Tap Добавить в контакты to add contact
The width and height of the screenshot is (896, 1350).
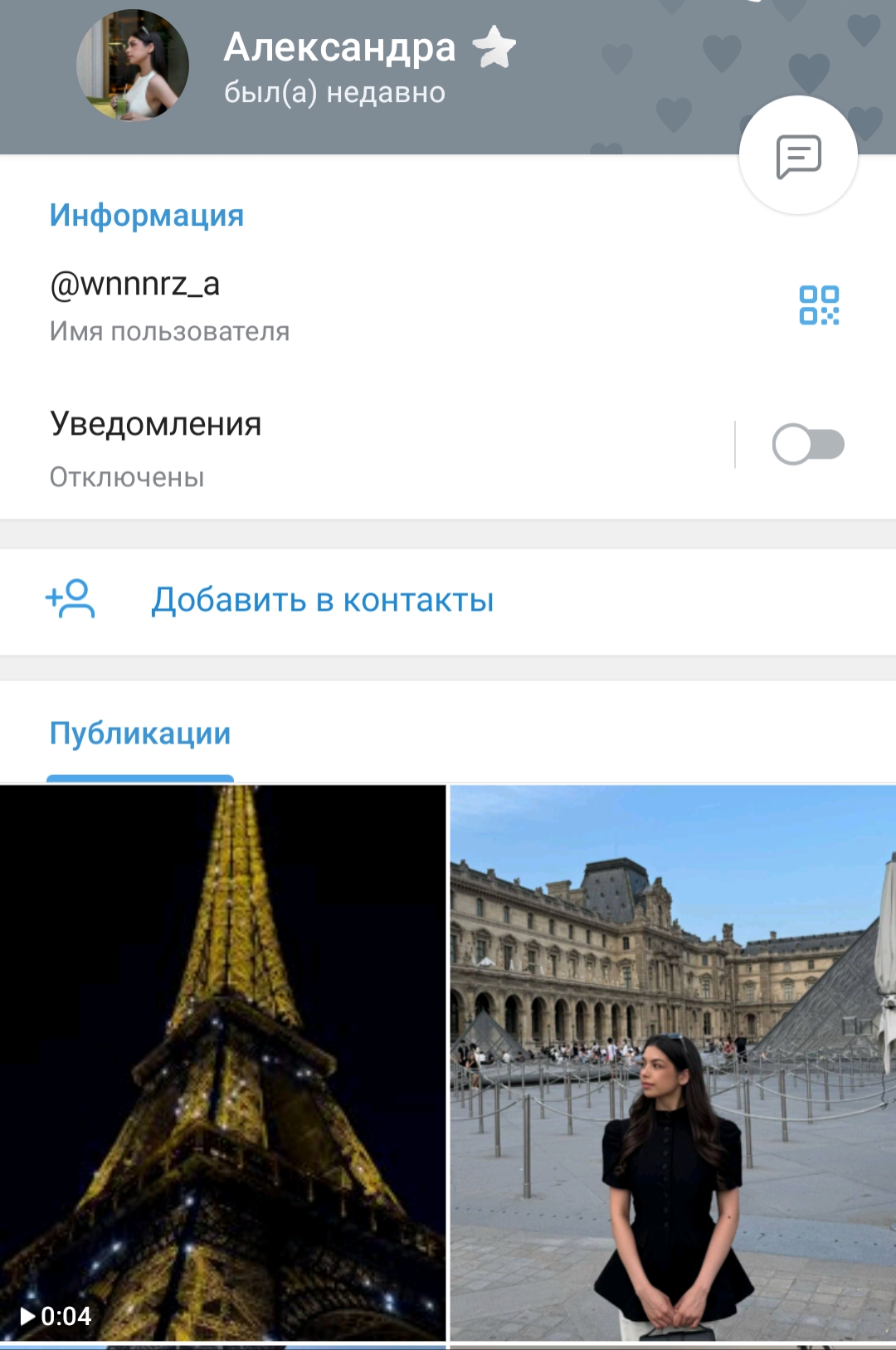[x=322, y=601]
